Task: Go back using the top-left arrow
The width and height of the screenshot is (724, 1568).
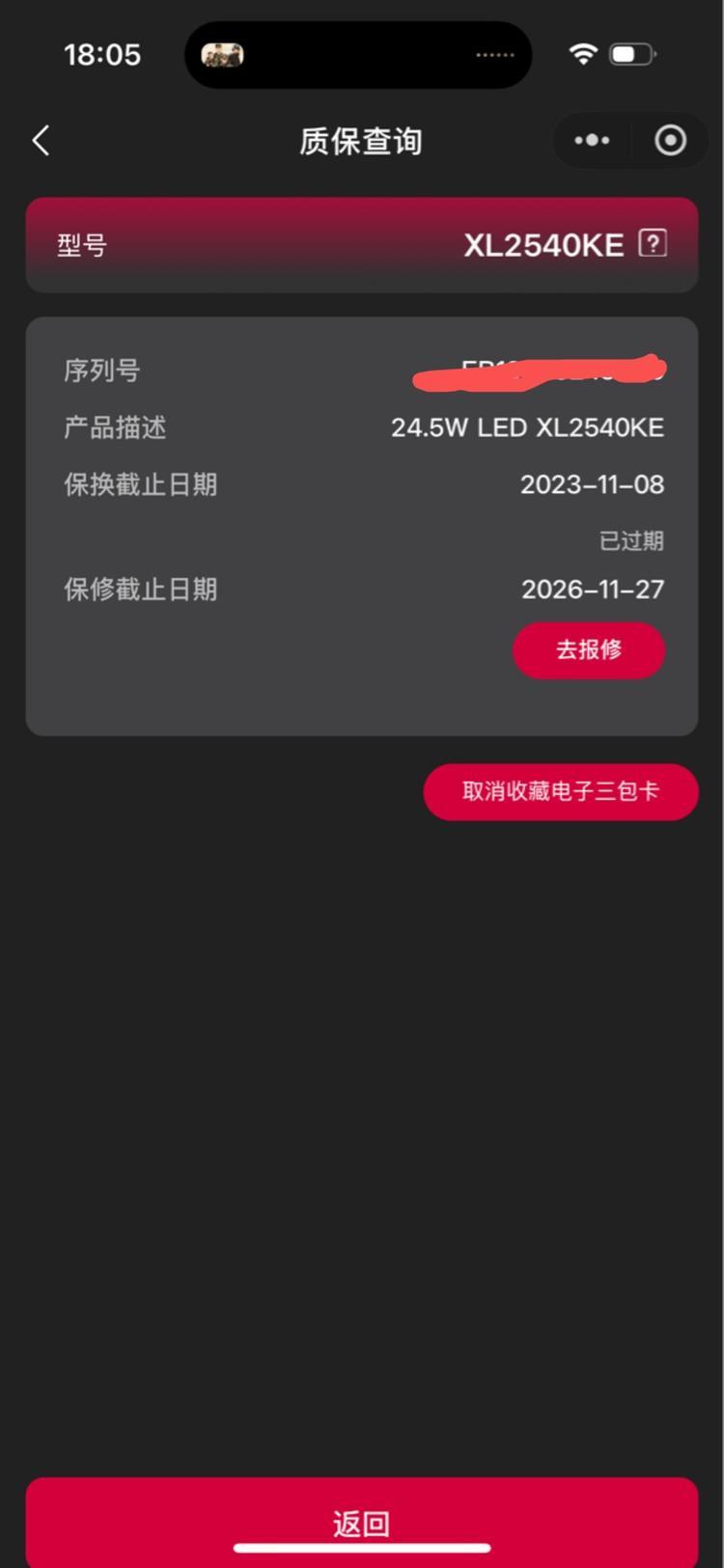Action: 41,141
